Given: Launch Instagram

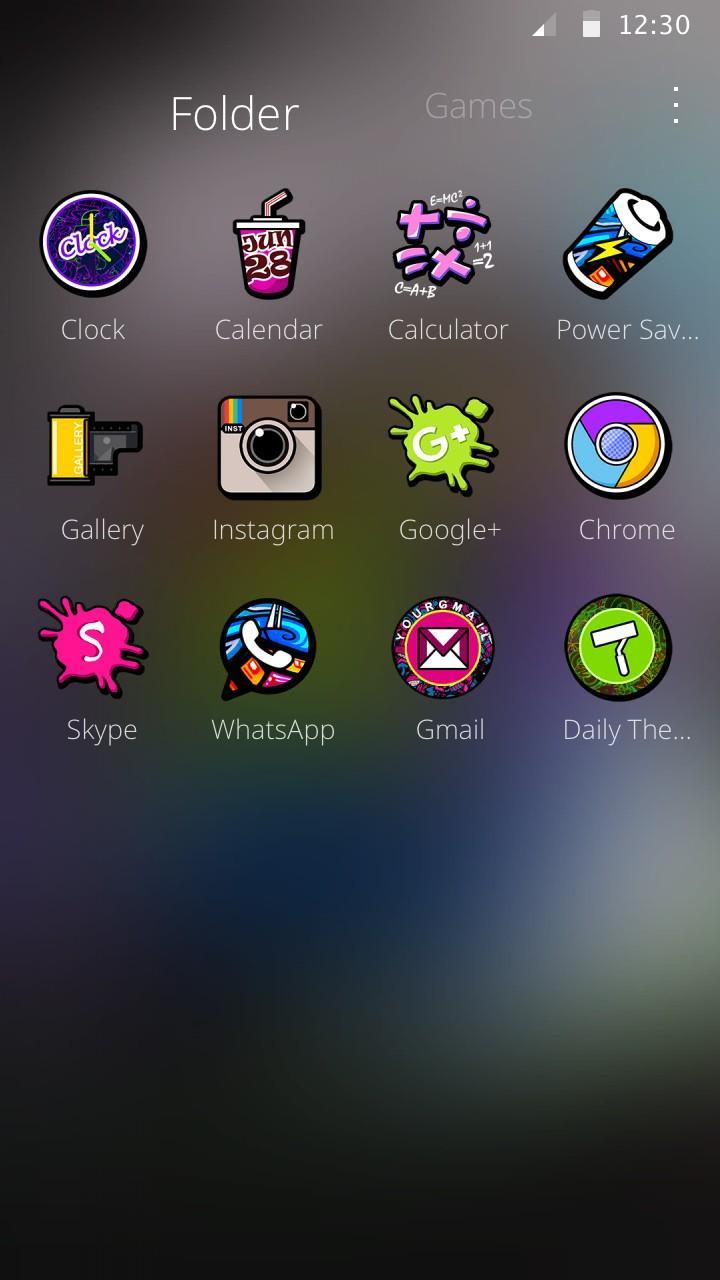Looking at the screenshot, I should 270,446.
